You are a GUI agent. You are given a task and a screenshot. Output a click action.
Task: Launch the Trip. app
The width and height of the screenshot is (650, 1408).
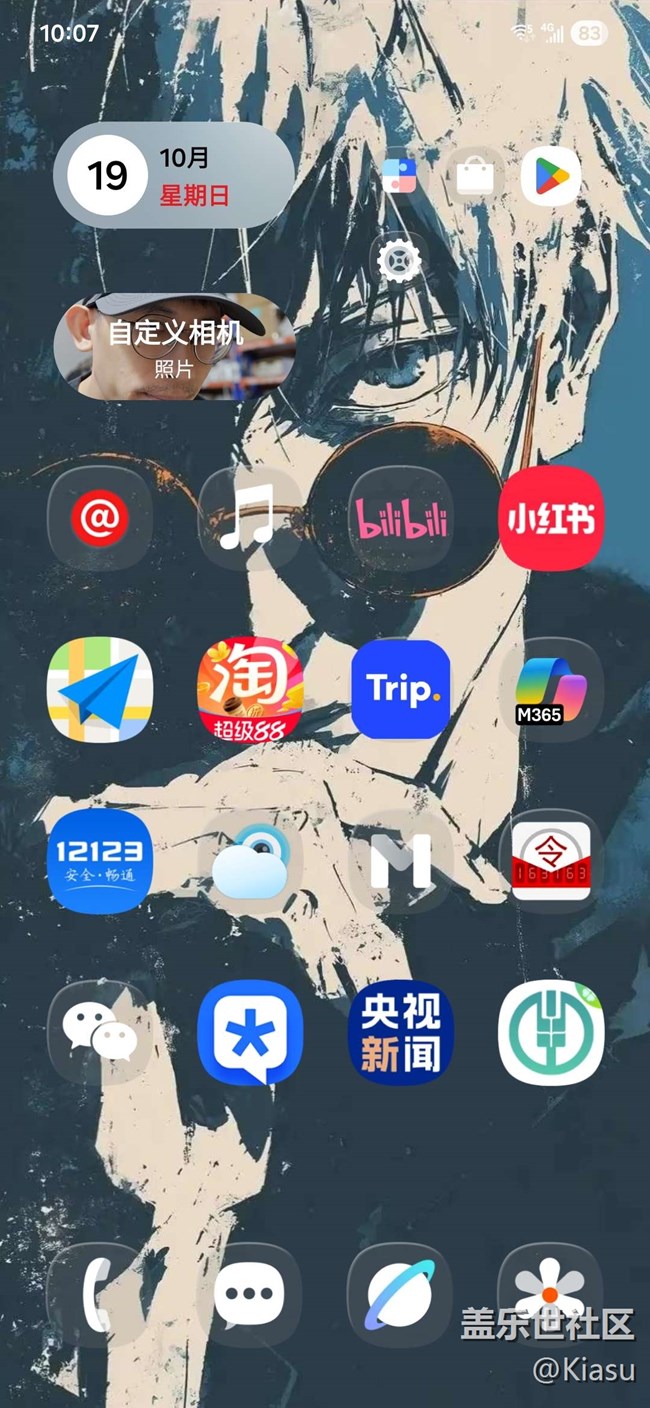[401, 689]
